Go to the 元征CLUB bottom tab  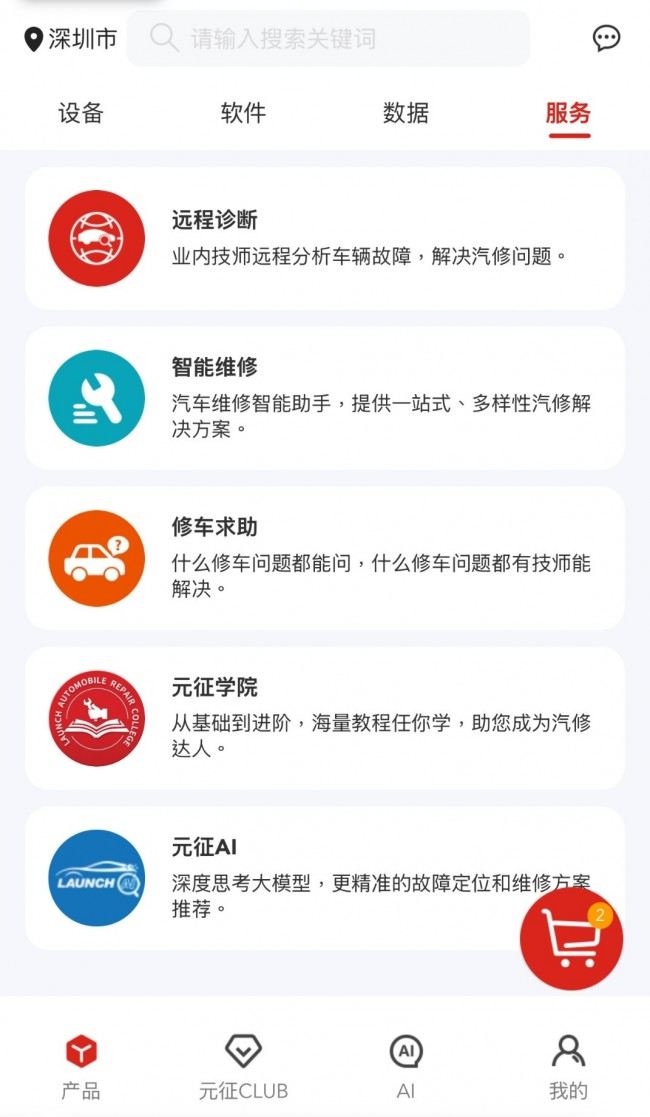coord(243,1067)
